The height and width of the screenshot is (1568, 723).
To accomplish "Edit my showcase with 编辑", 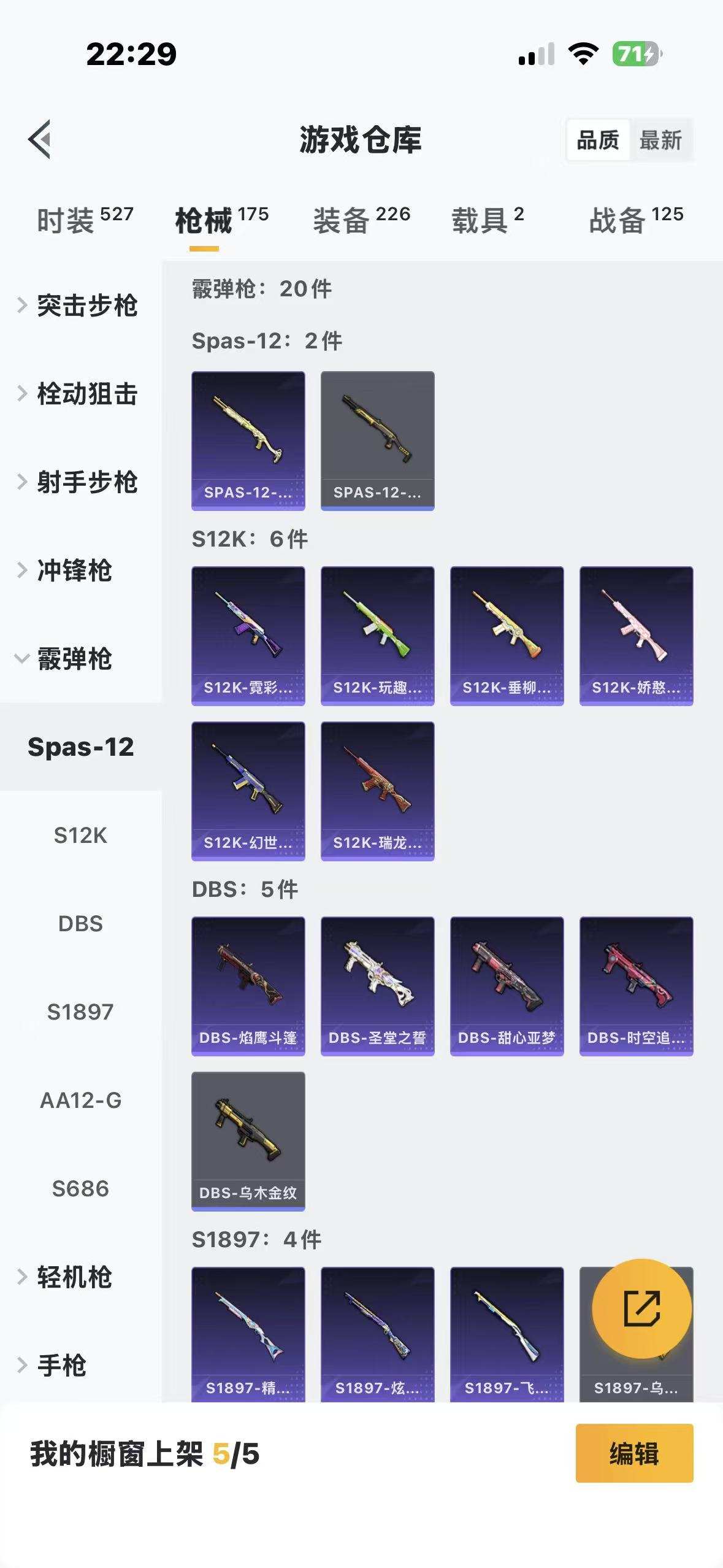I will (634, 1453).
